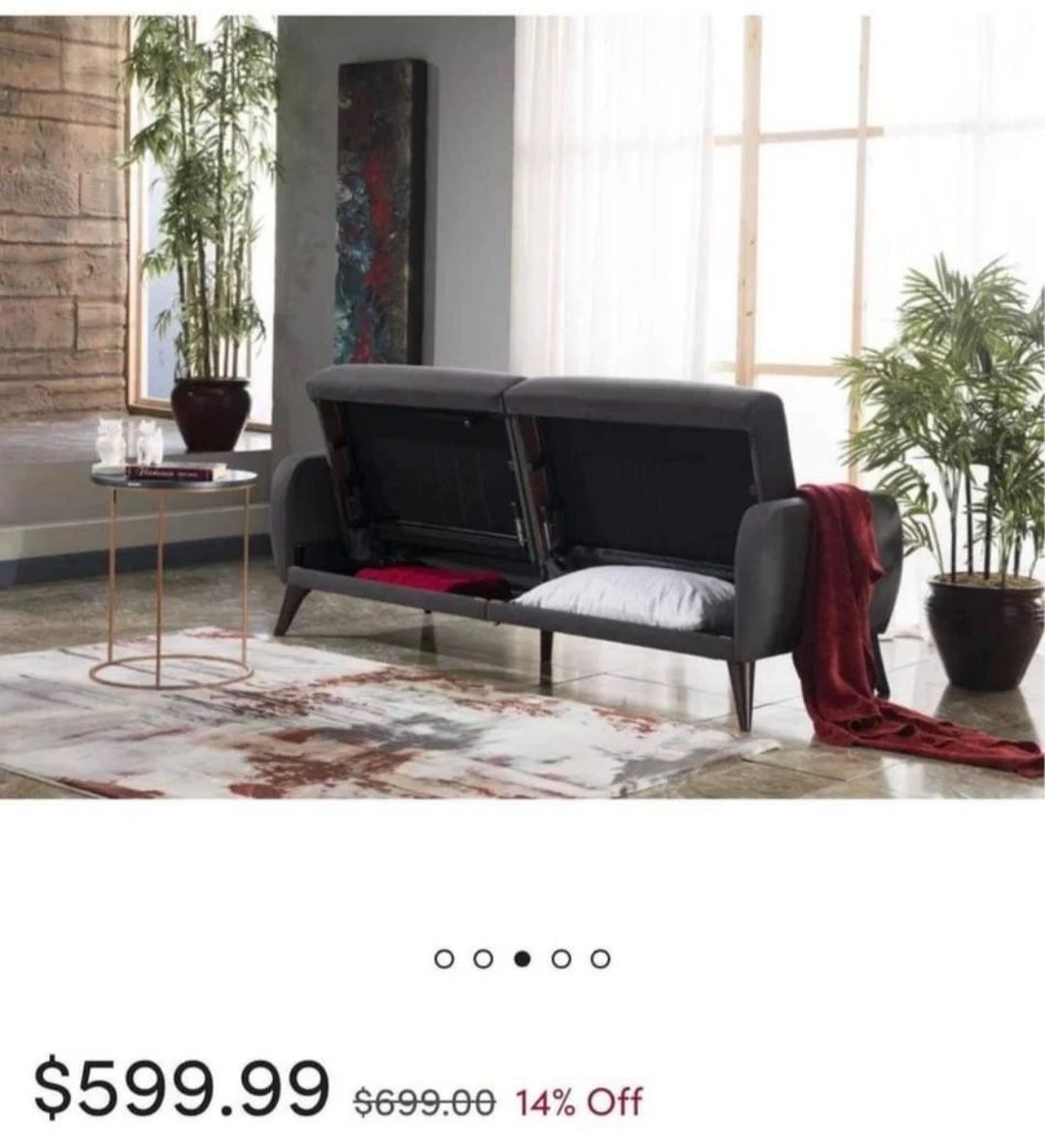
Task: Show the last image via fifth dot
Action: tap(601, 959)
